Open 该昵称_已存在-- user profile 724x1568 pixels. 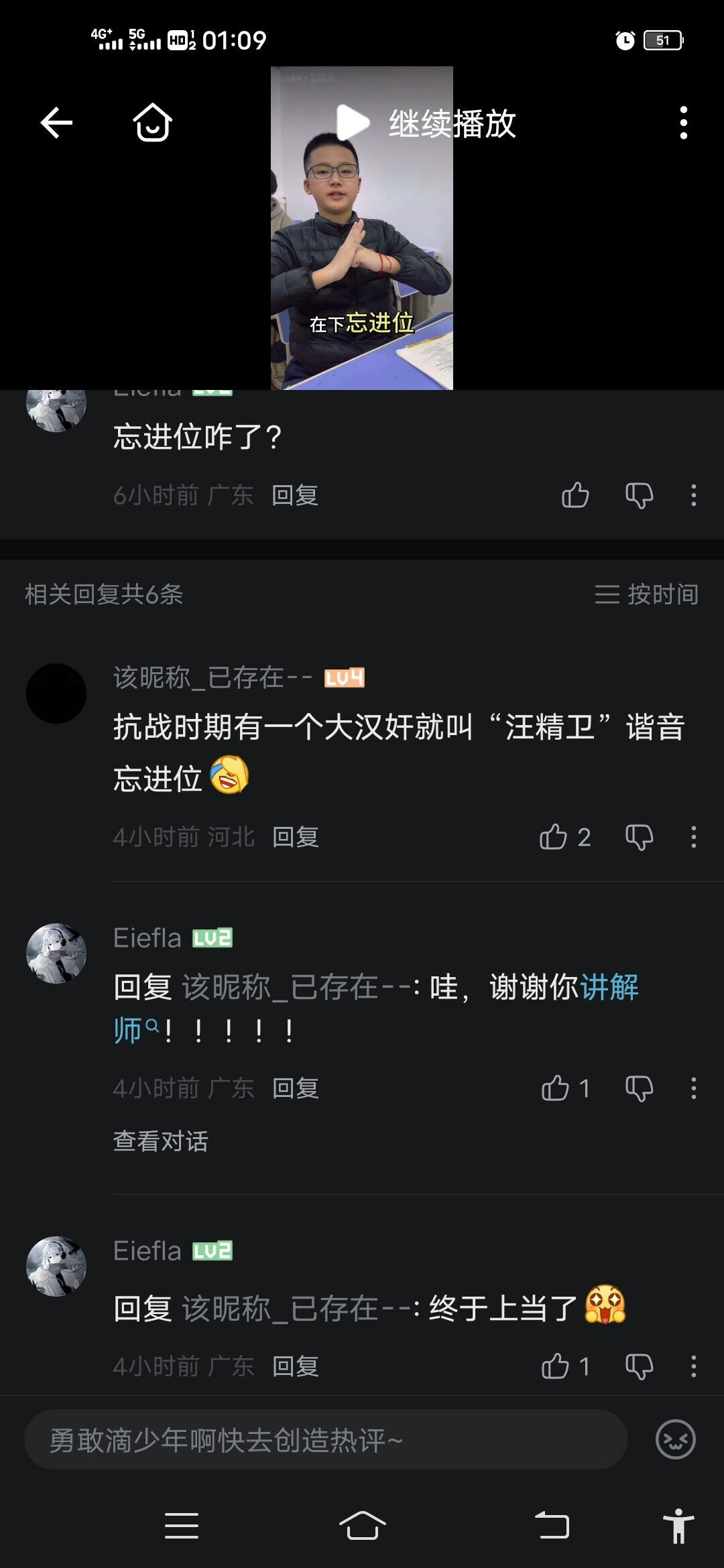click(56, 694)
